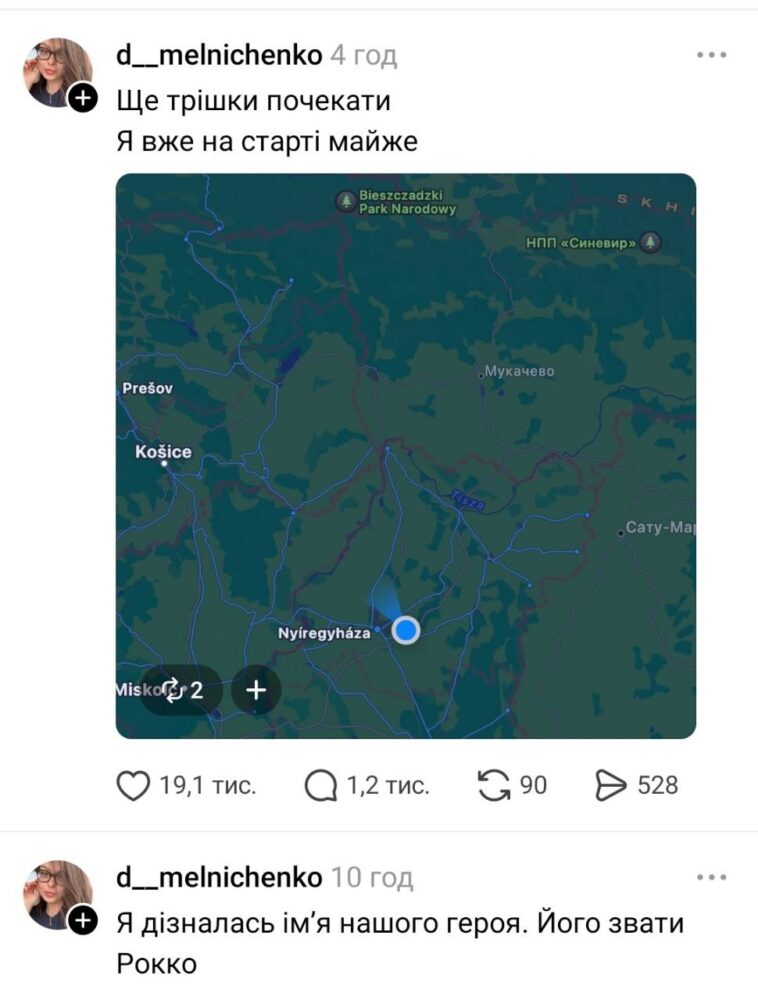Open comments on the map post
758x1000 pixels.
[321, 786]
